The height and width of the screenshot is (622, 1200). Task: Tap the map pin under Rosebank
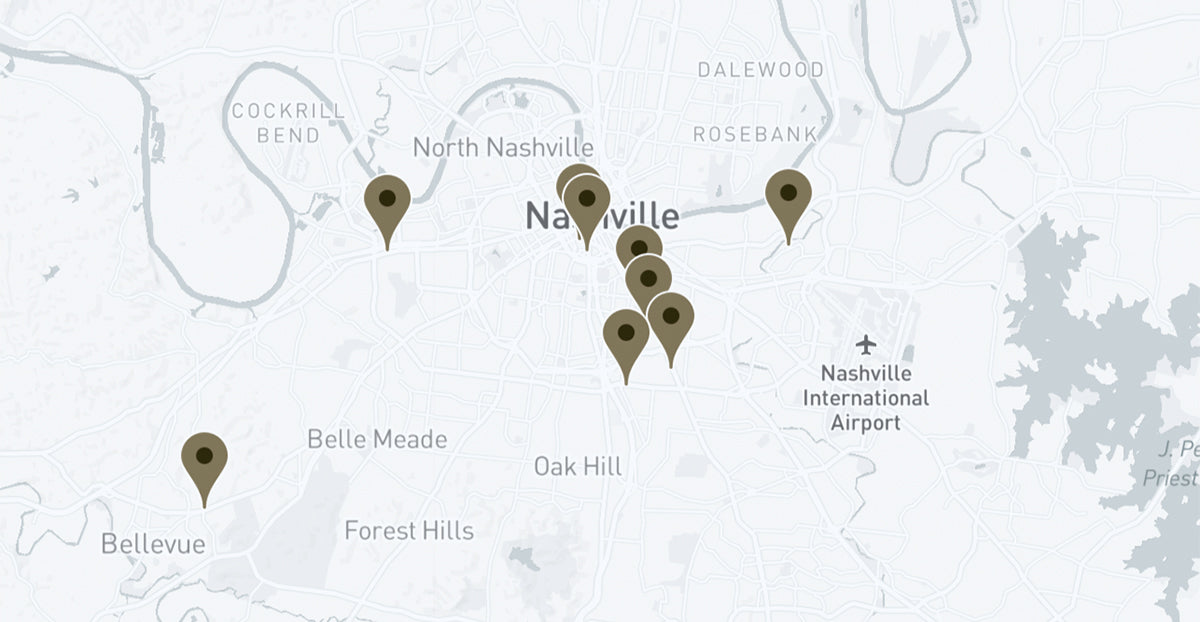pos(788,196)
